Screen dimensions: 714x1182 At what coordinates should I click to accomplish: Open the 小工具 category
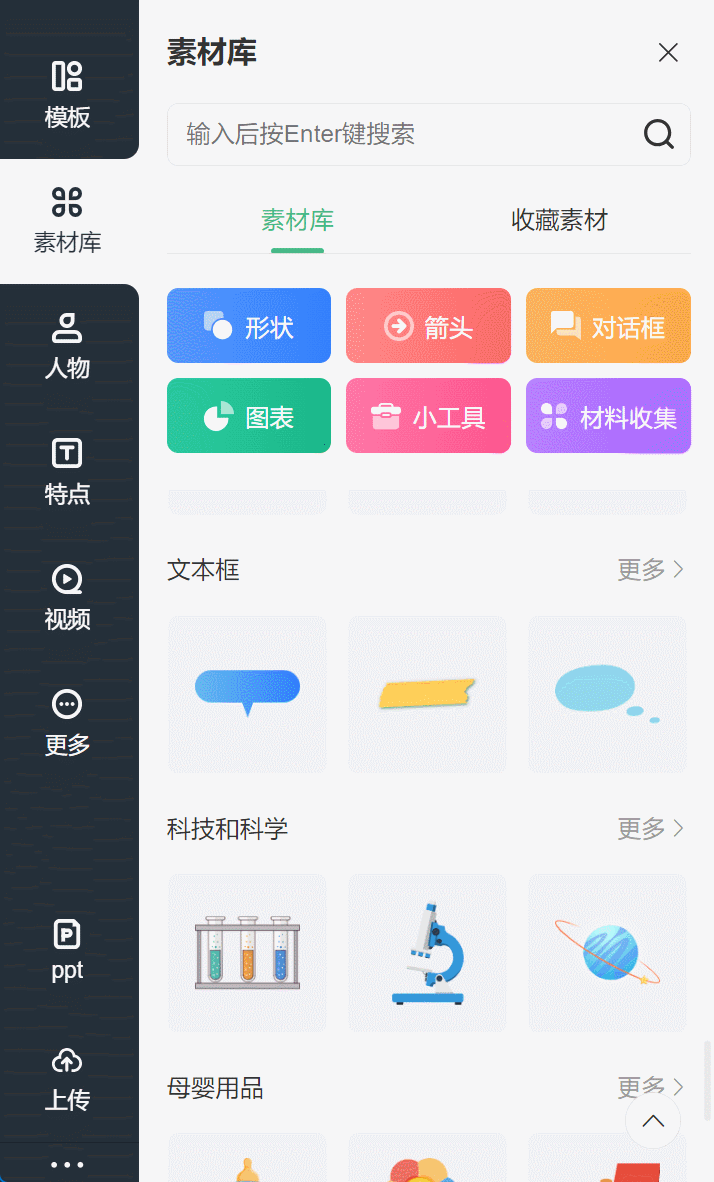(428, 415)
